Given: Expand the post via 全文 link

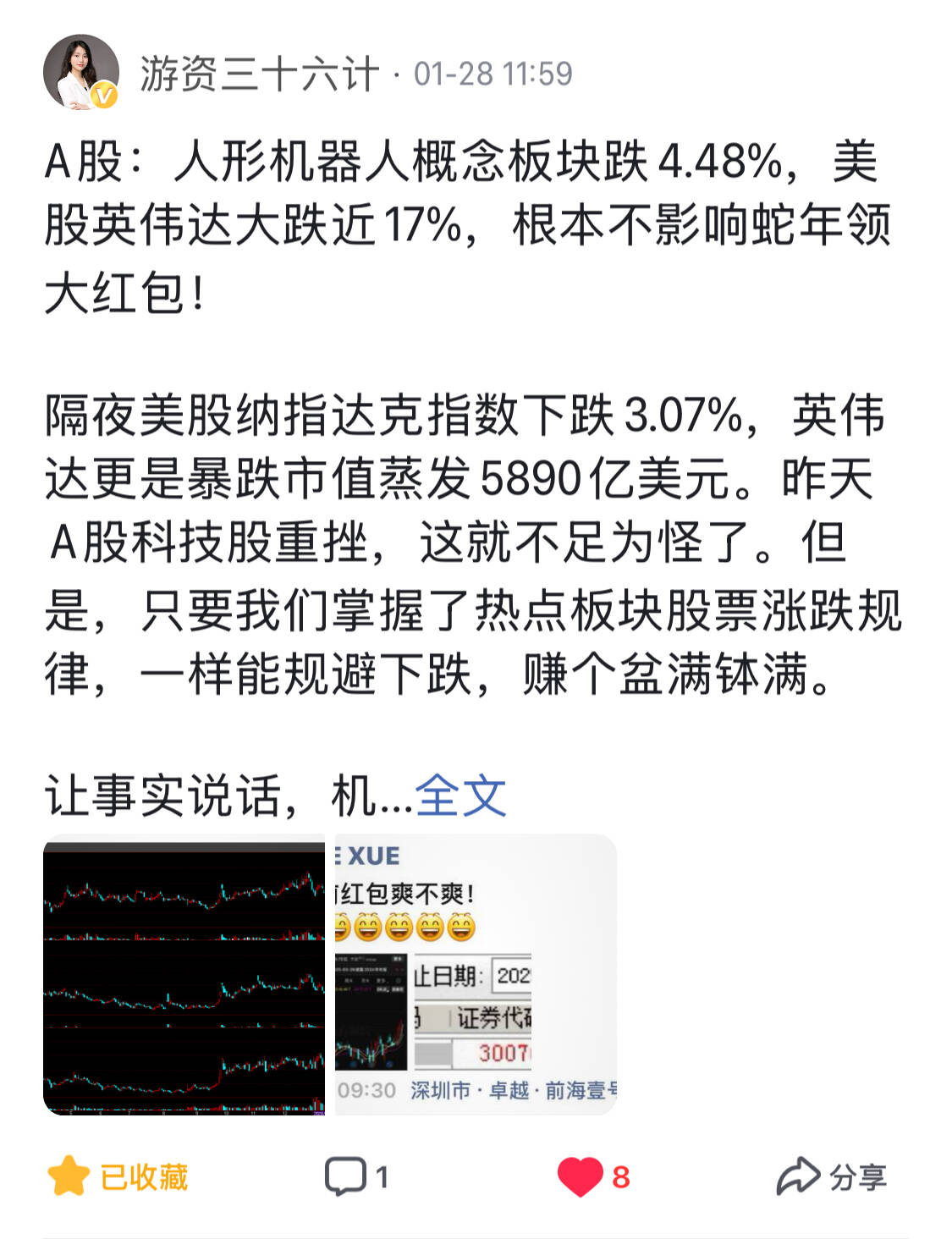Looking at the screenshot, I should pyautogui.click(x=460, y=796).
